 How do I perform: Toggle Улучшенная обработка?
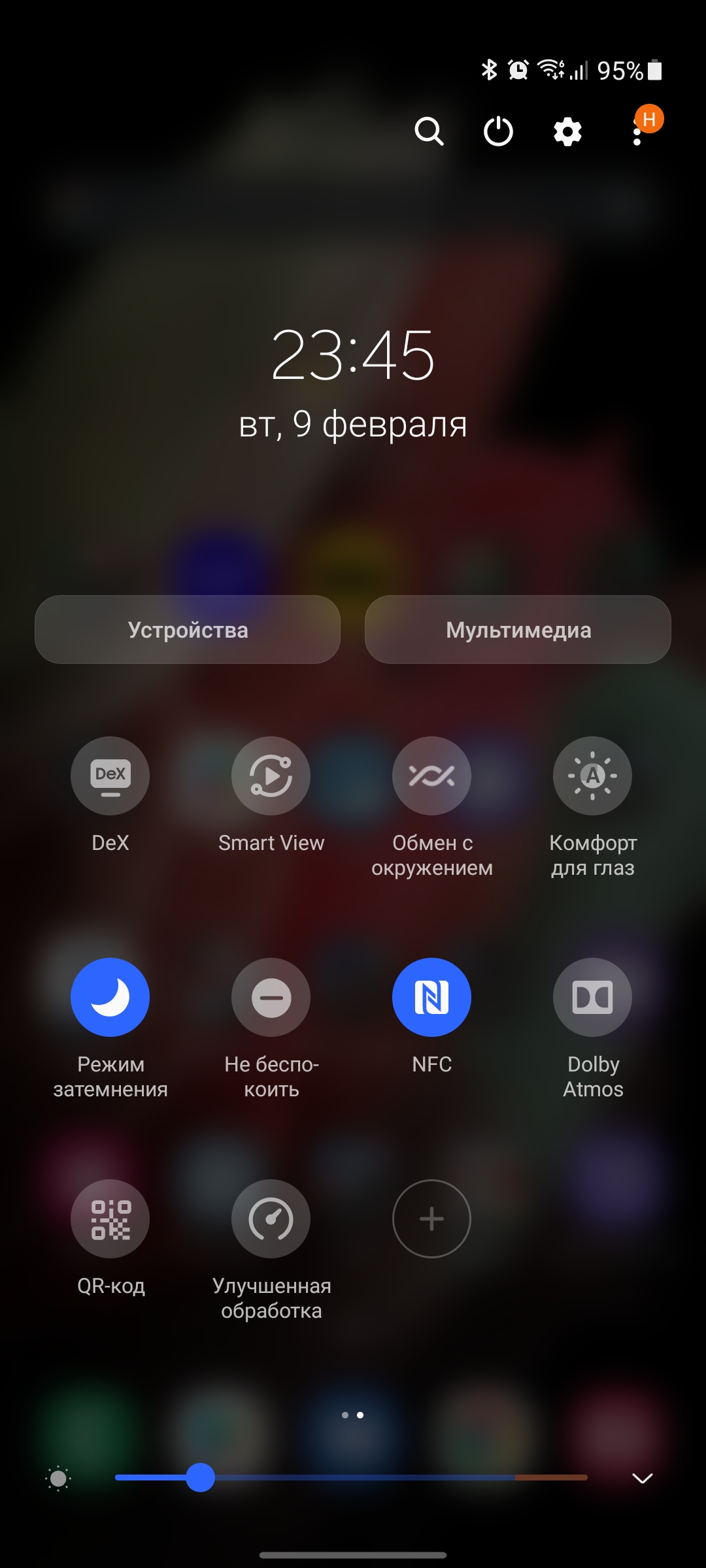(x=271, y=1218)
